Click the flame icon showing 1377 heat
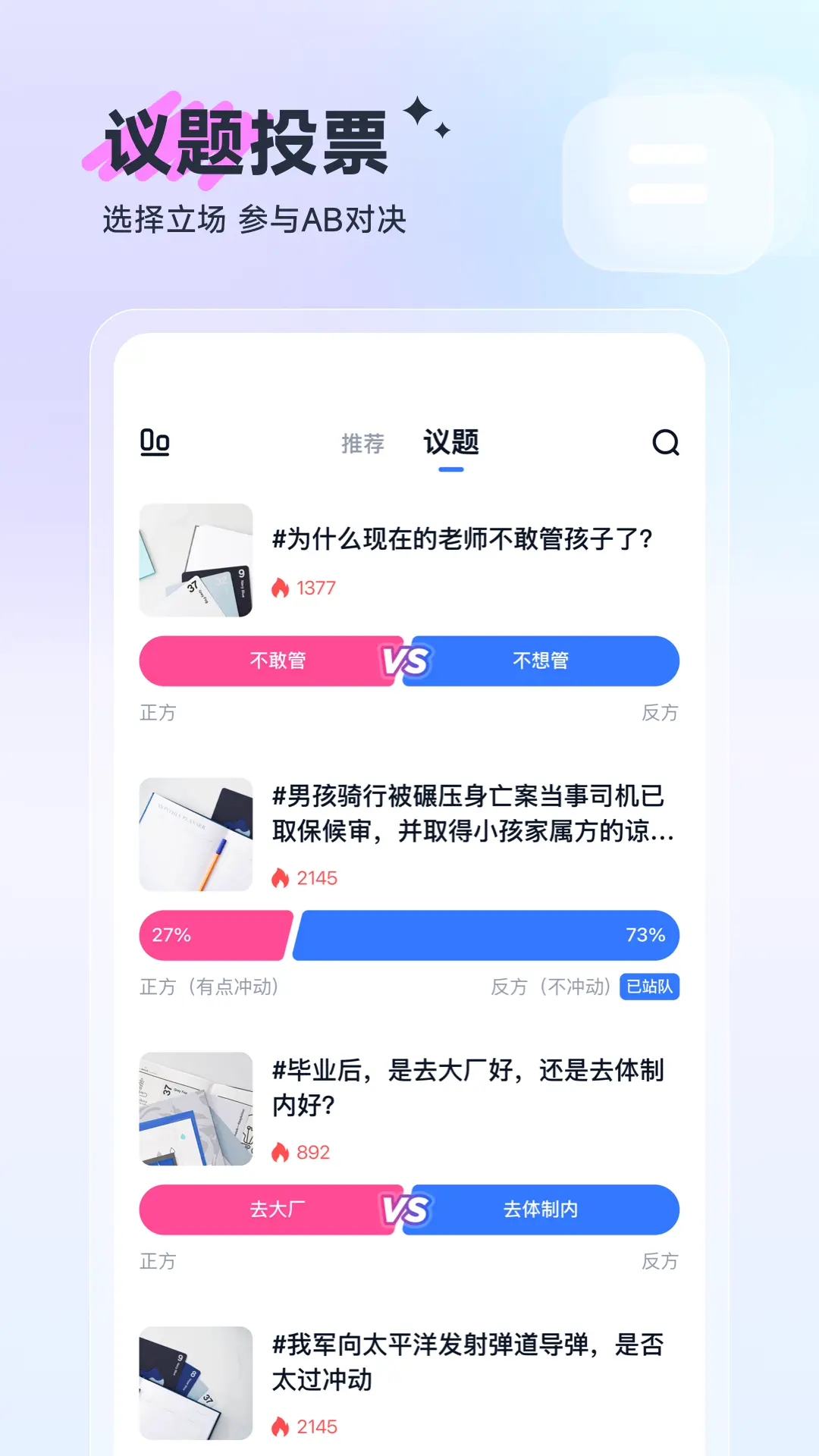Viewport: 819px width, 1456px height. pos(282,586)
